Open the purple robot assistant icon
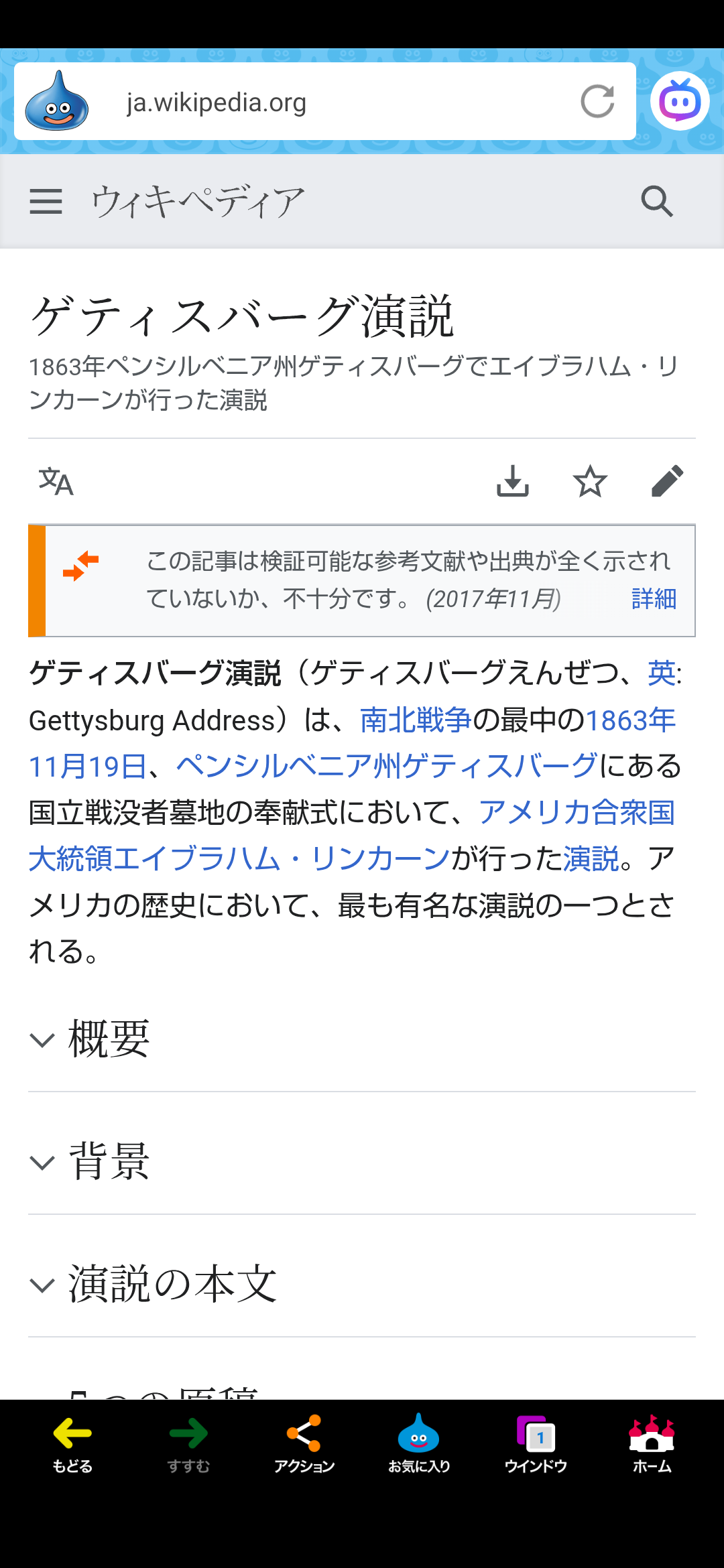Screen dimensions: 724x1568 (680, 101)
